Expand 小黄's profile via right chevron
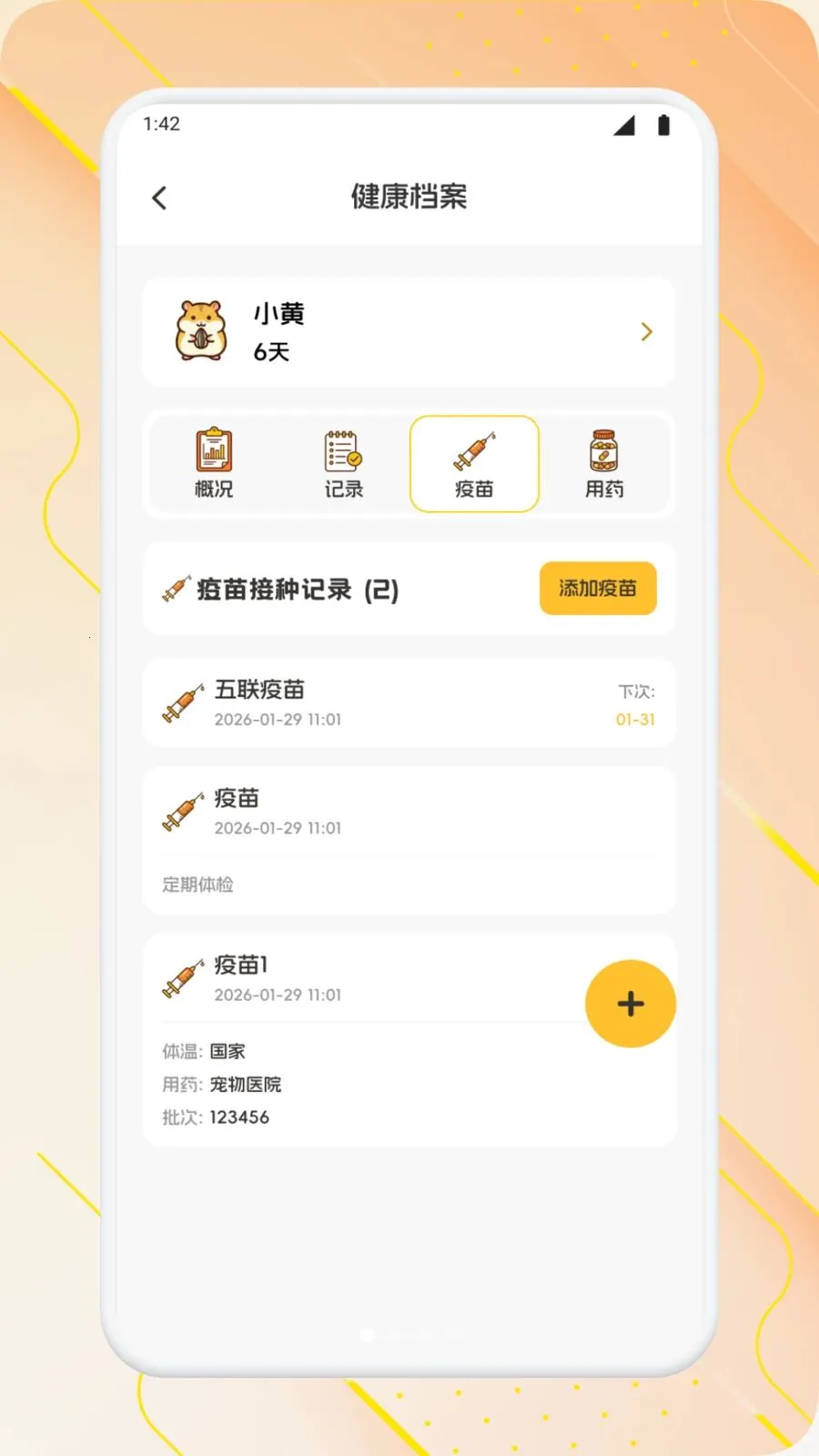This screenshot has height=1456, width=819. [x=646, y=331]
